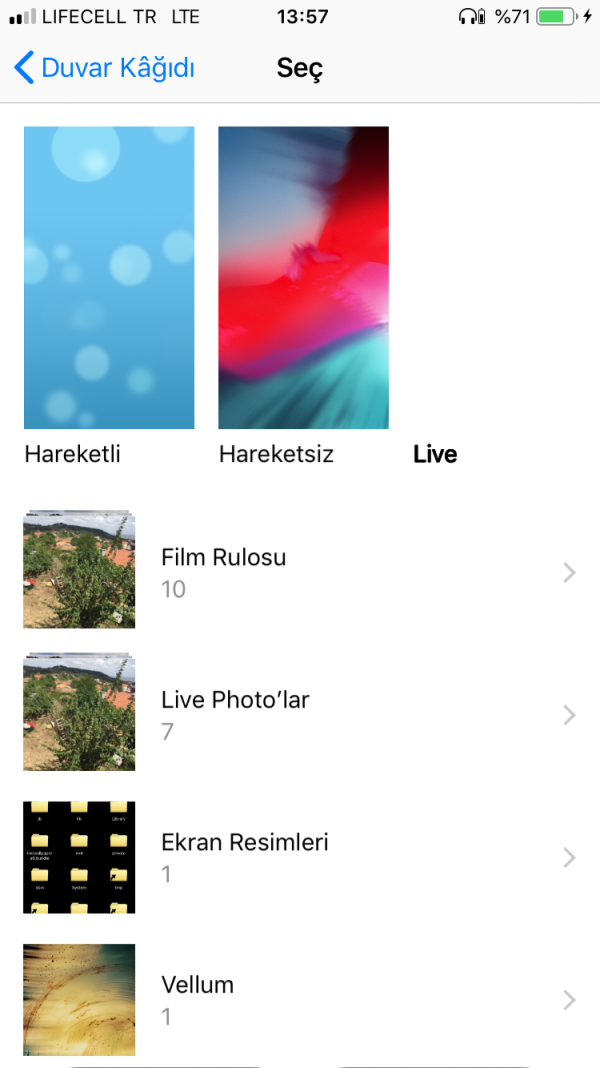Open the Hareketli wallpaper category

[x=109, y=278]
